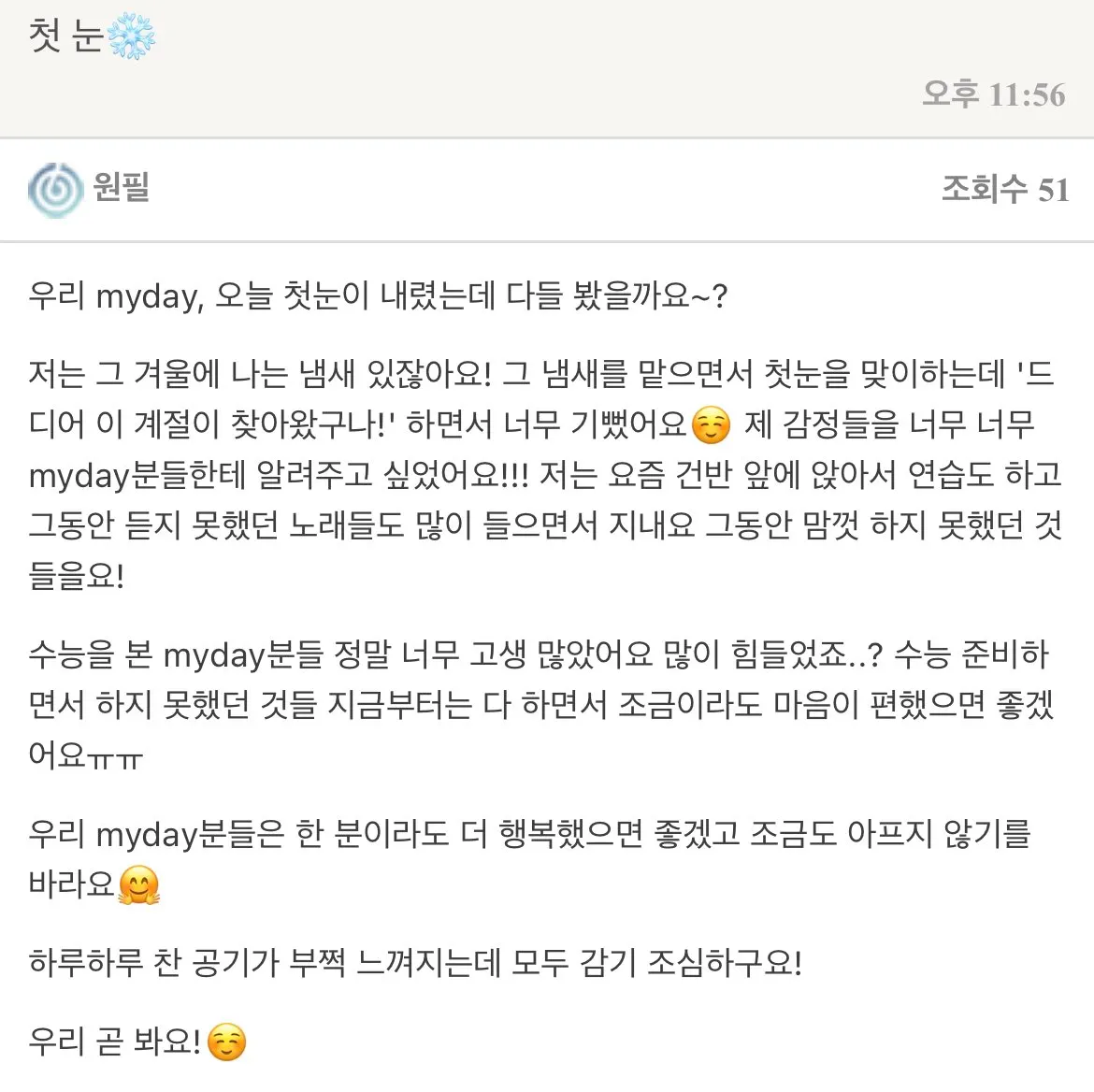The height and width of the screenshot is (1092, 1094).
Task: Open author 원필's profile
Action: click(x=120, y=189)
